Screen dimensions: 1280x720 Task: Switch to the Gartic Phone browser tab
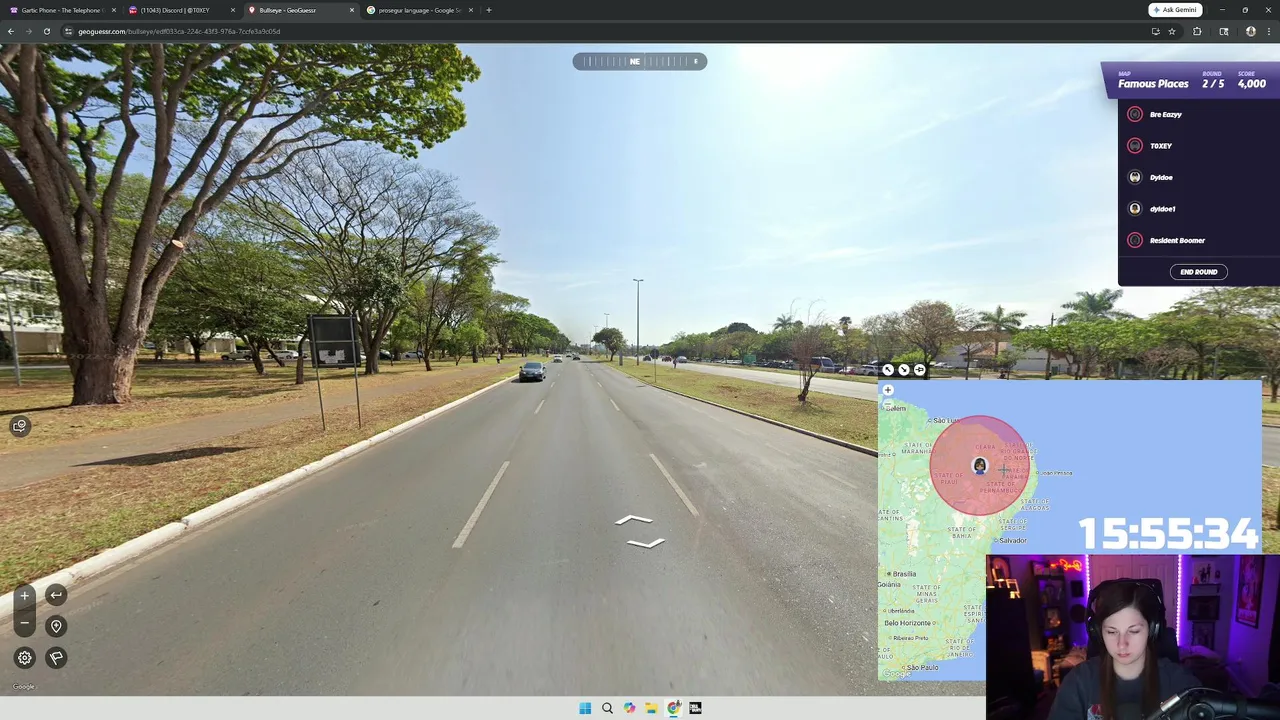[60, 10]
